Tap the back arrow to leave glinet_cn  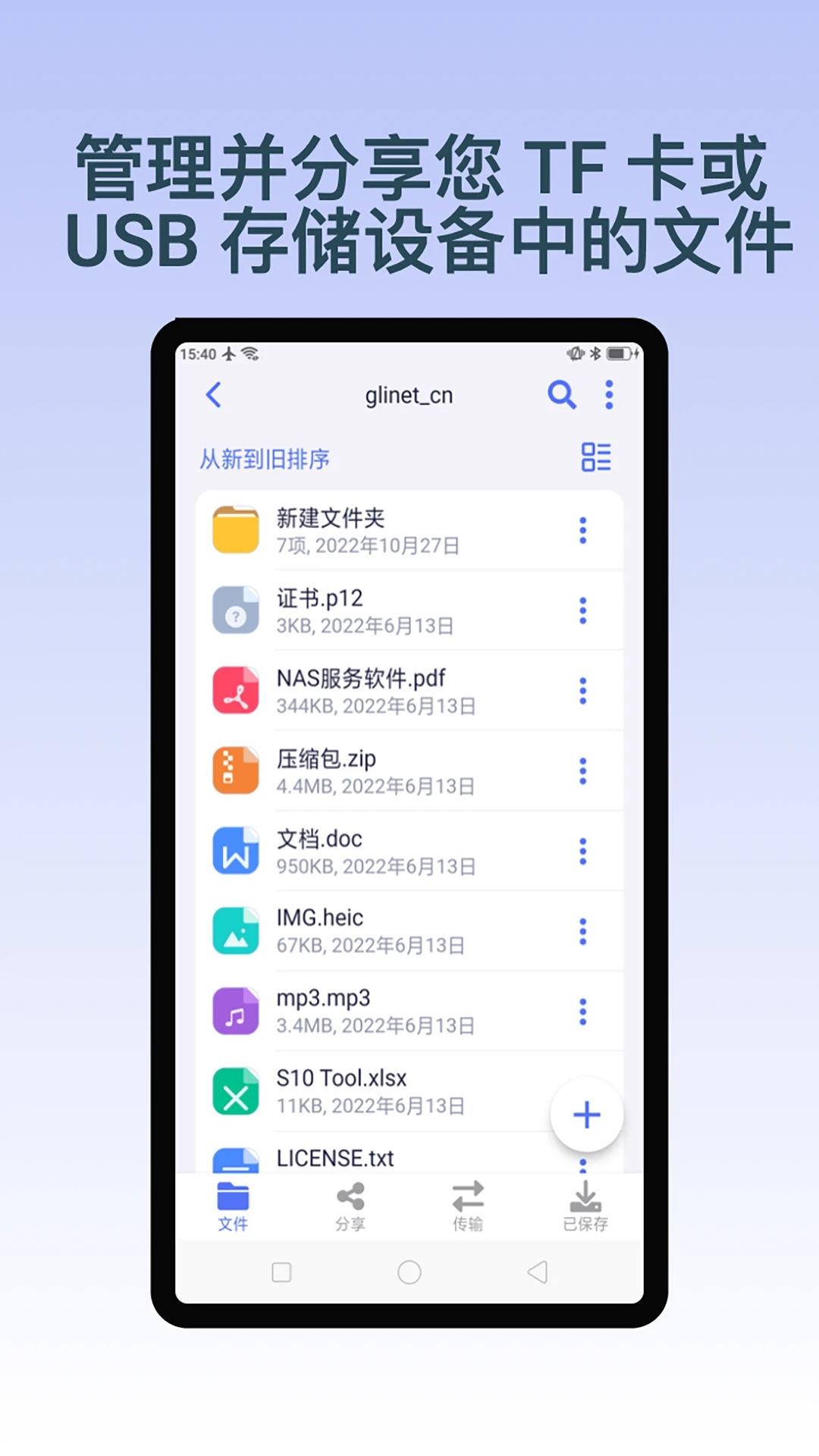(x=213, y=395)
